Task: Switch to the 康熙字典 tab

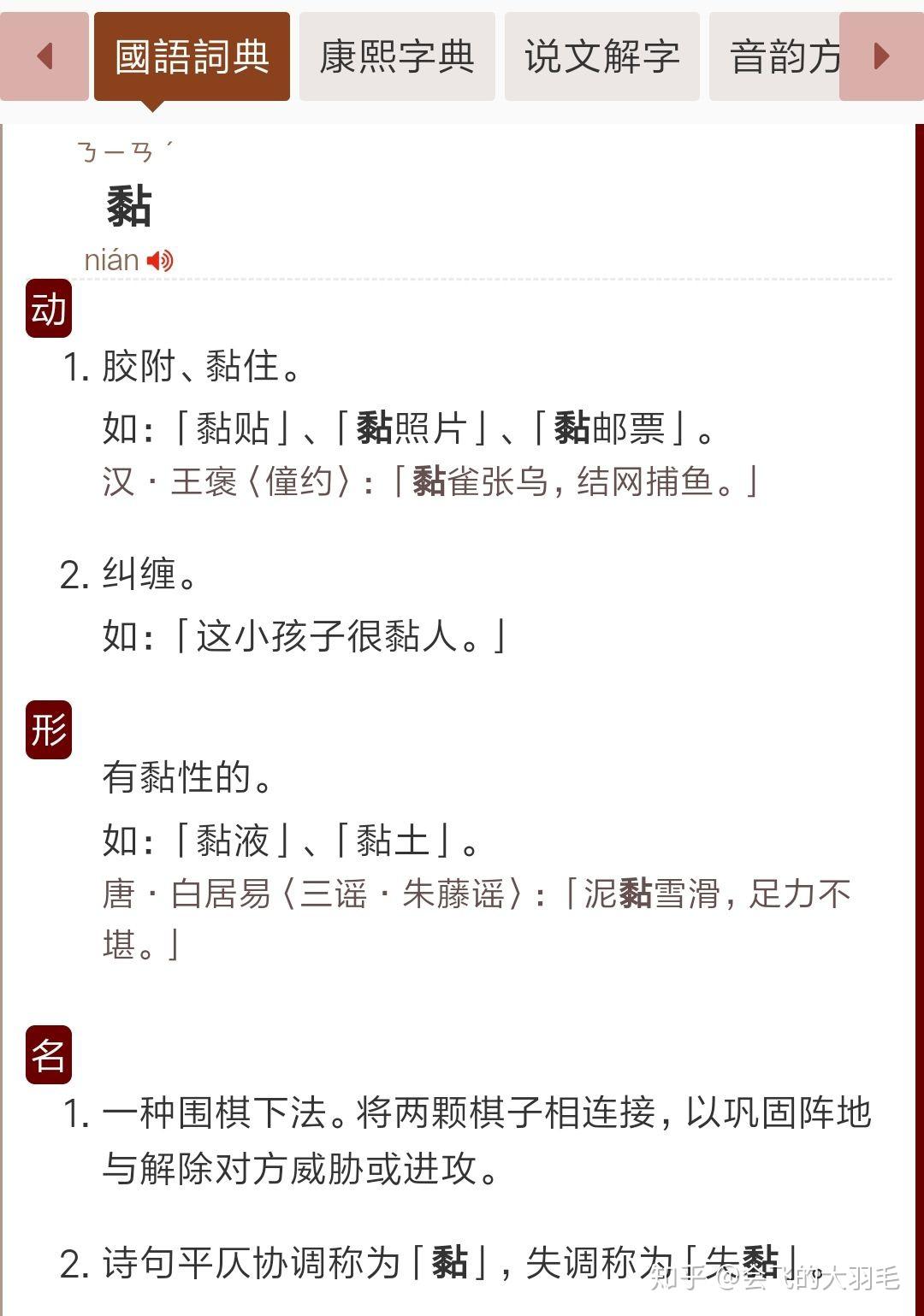Action: tap(397, 56)
